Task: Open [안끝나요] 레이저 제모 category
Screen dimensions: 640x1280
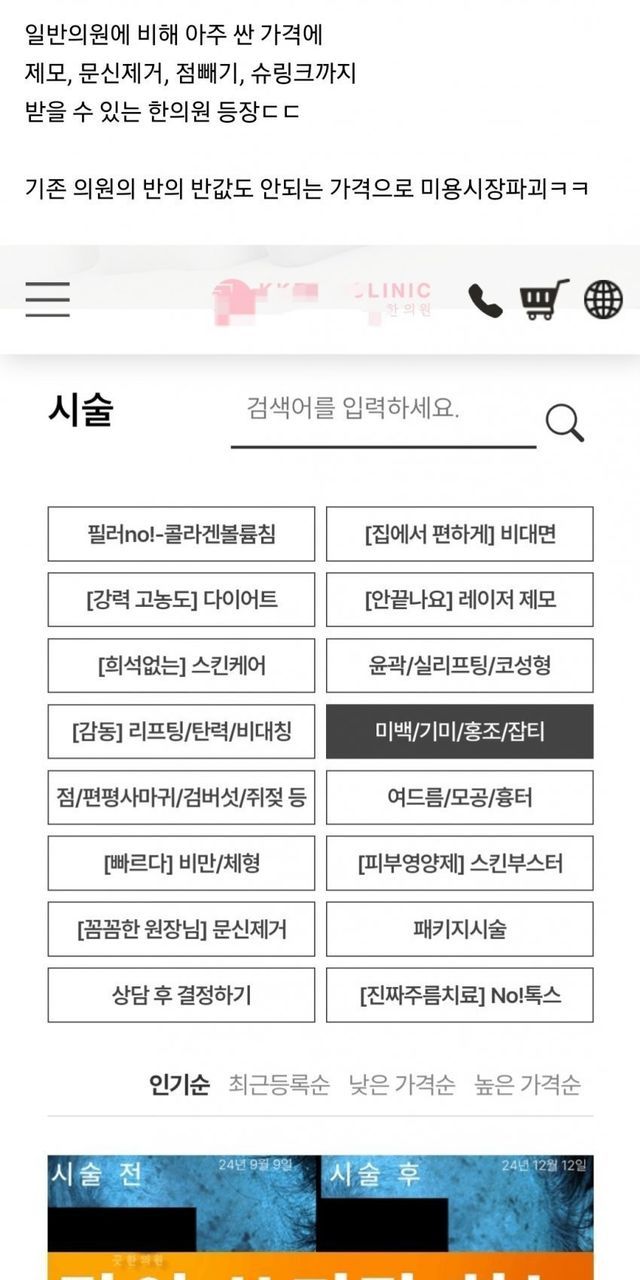Action: click(459, 600)
